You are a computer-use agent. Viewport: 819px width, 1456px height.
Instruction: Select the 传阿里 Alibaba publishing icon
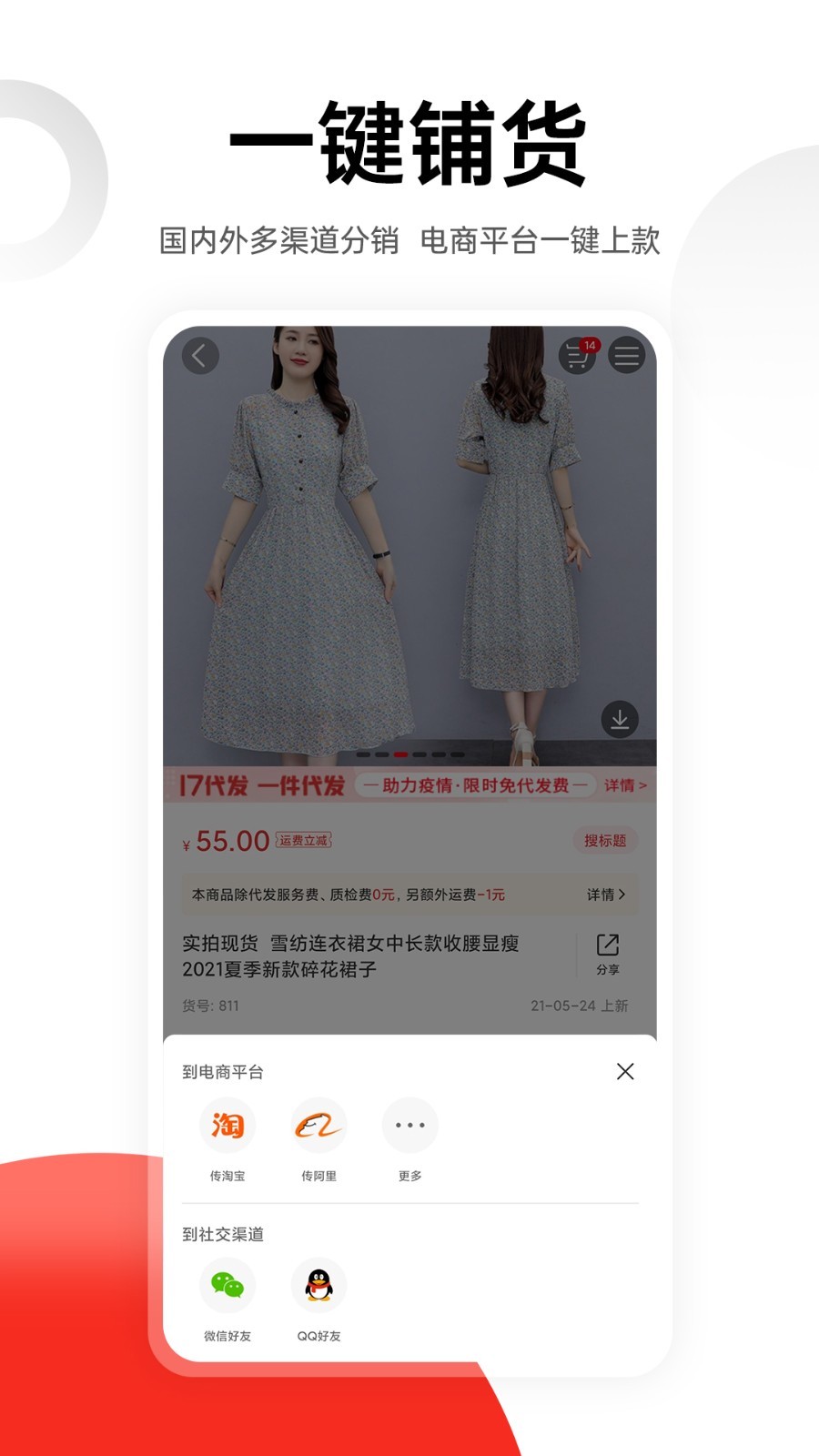[x=318, y=1126]
